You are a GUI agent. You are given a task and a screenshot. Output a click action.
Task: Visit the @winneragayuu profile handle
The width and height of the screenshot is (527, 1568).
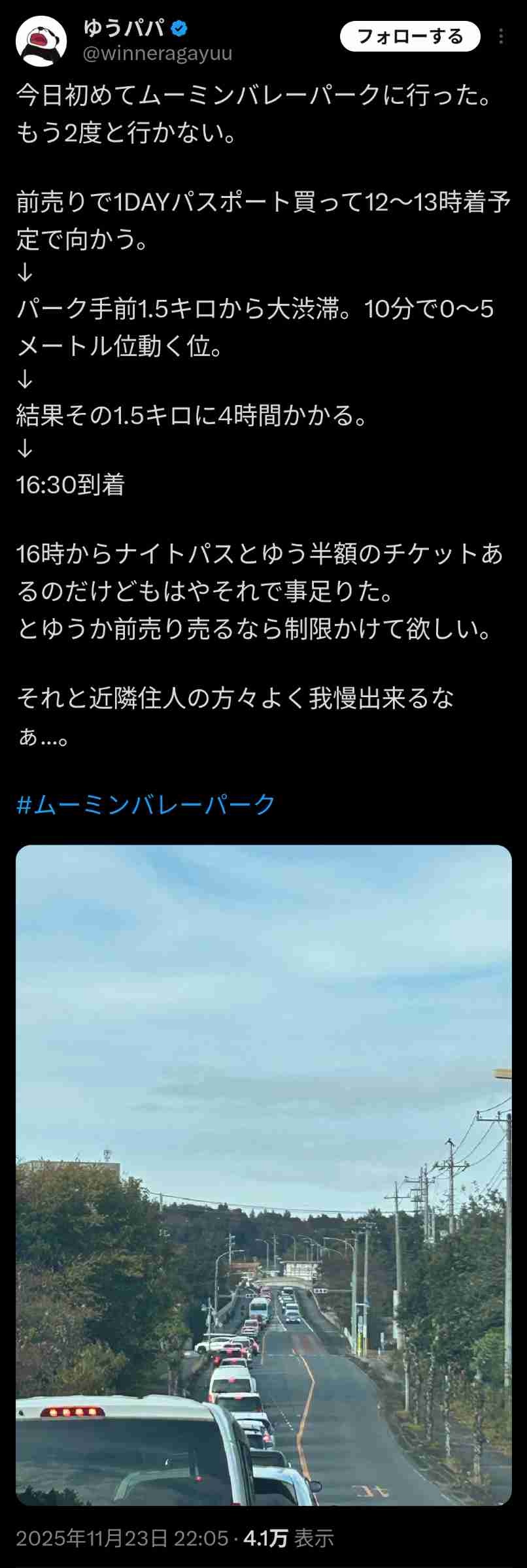click(x=157, y=54)
